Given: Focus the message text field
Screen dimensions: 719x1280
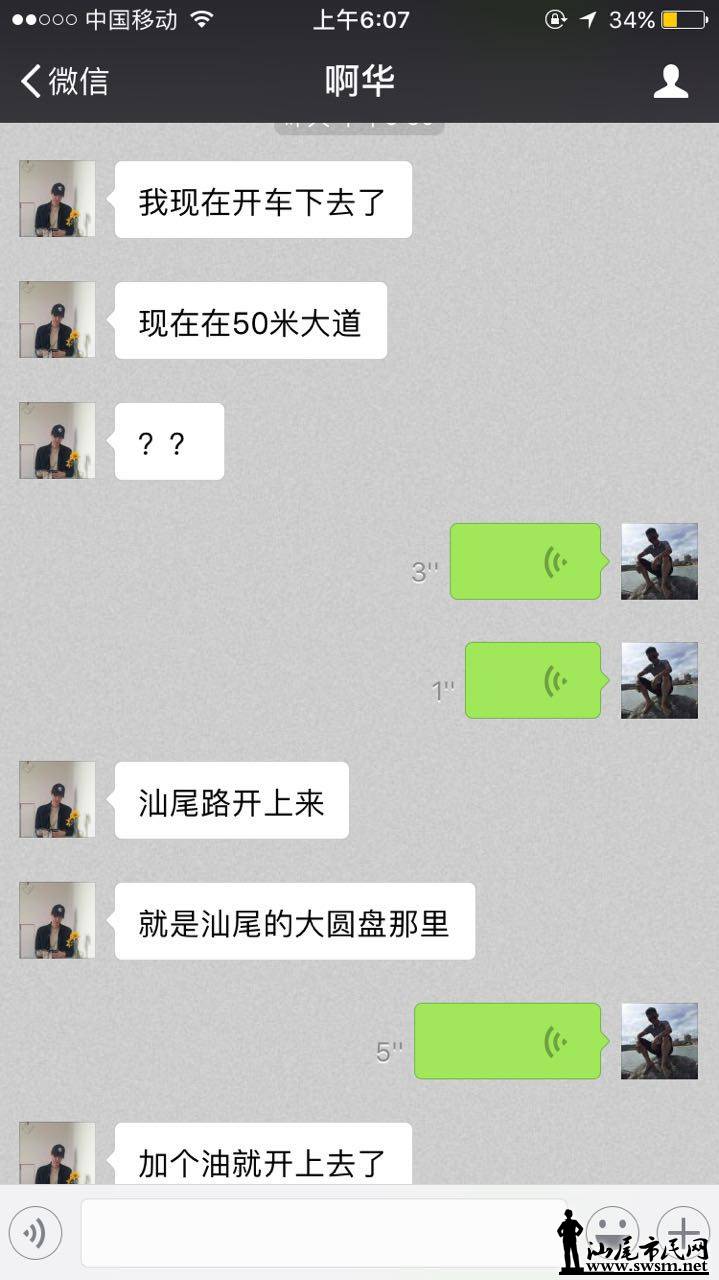Looking at the screenshot, I should click(323, 1232).
